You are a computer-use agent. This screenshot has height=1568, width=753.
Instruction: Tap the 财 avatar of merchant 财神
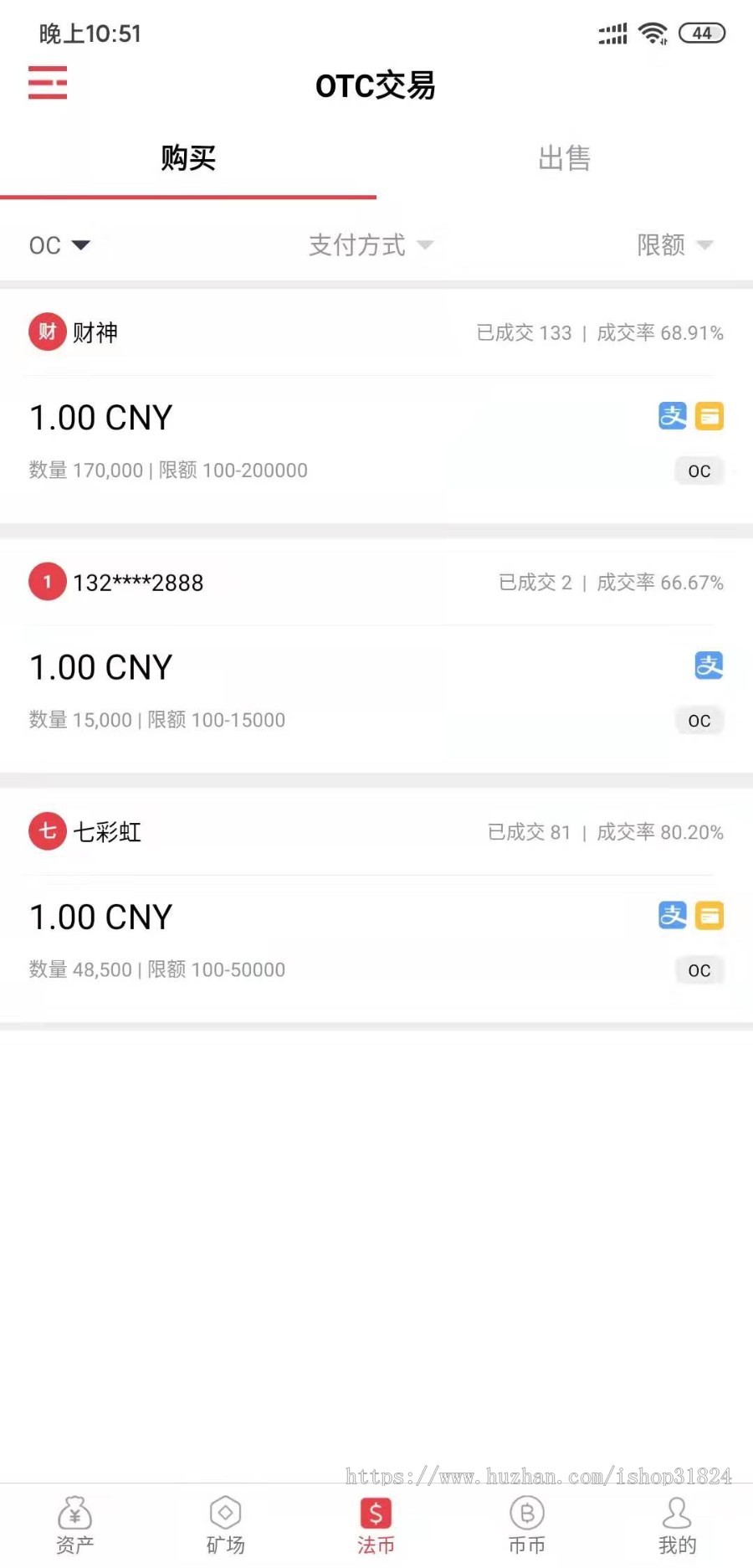tap(47, 332)
